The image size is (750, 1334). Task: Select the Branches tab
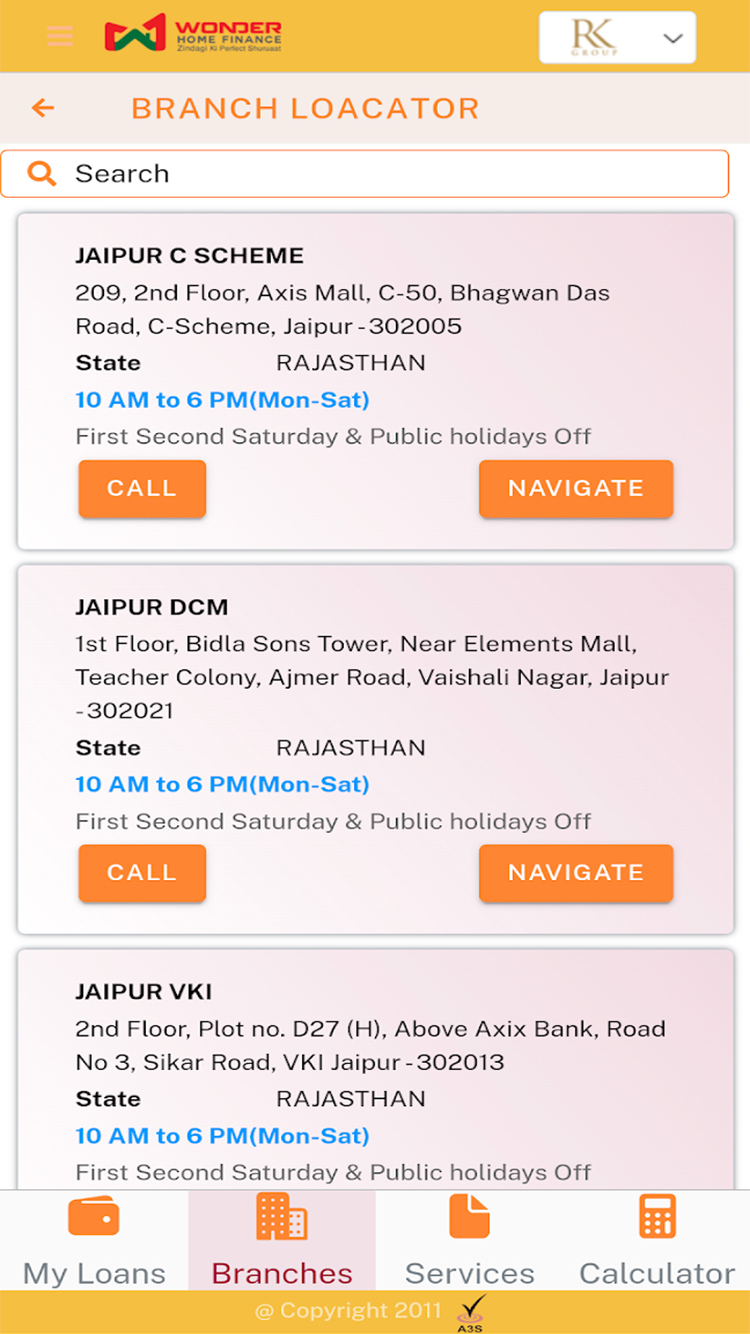click(282, 1240)
